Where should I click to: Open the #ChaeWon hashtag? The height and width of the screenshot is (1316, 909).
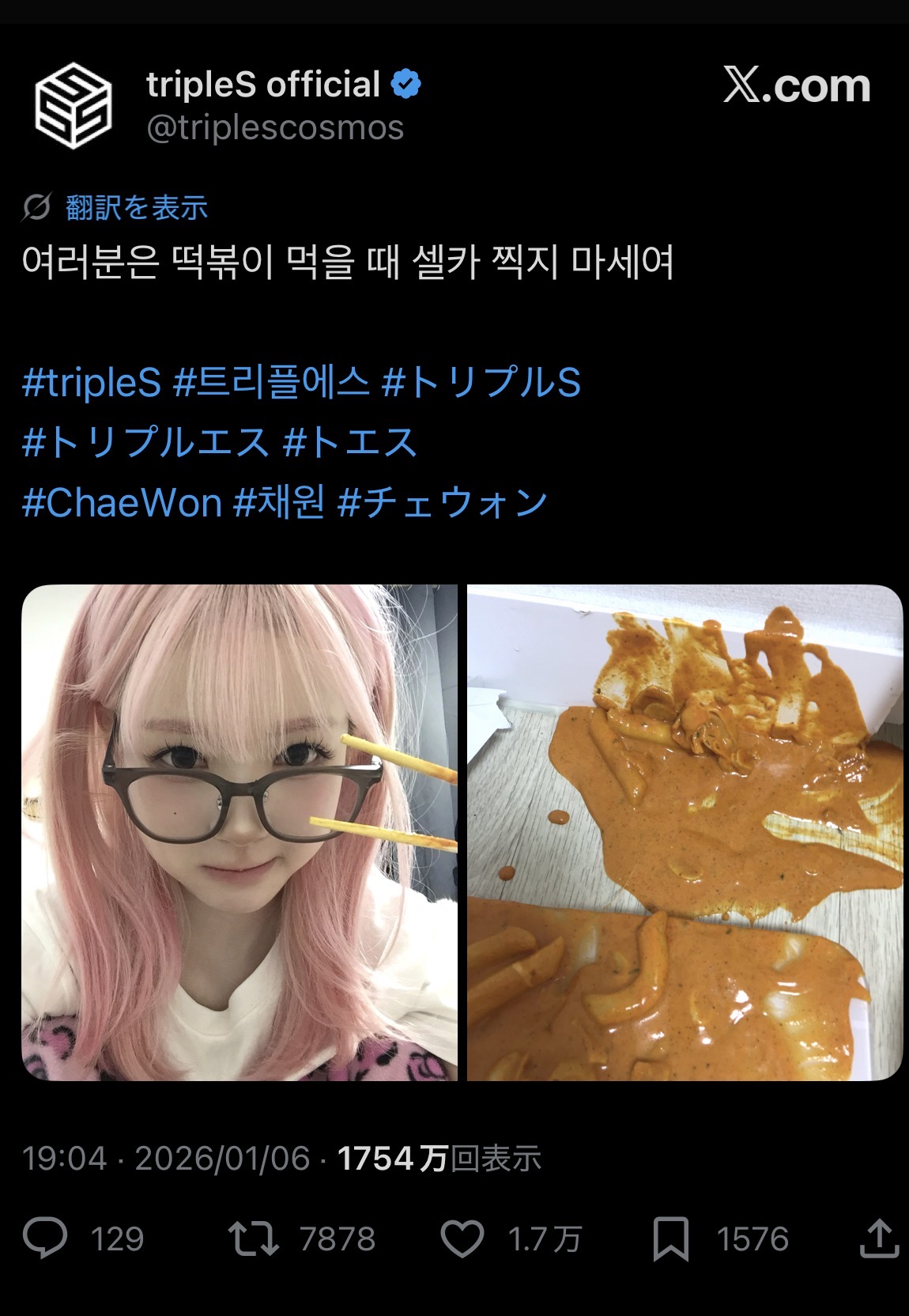click(123, 503)
